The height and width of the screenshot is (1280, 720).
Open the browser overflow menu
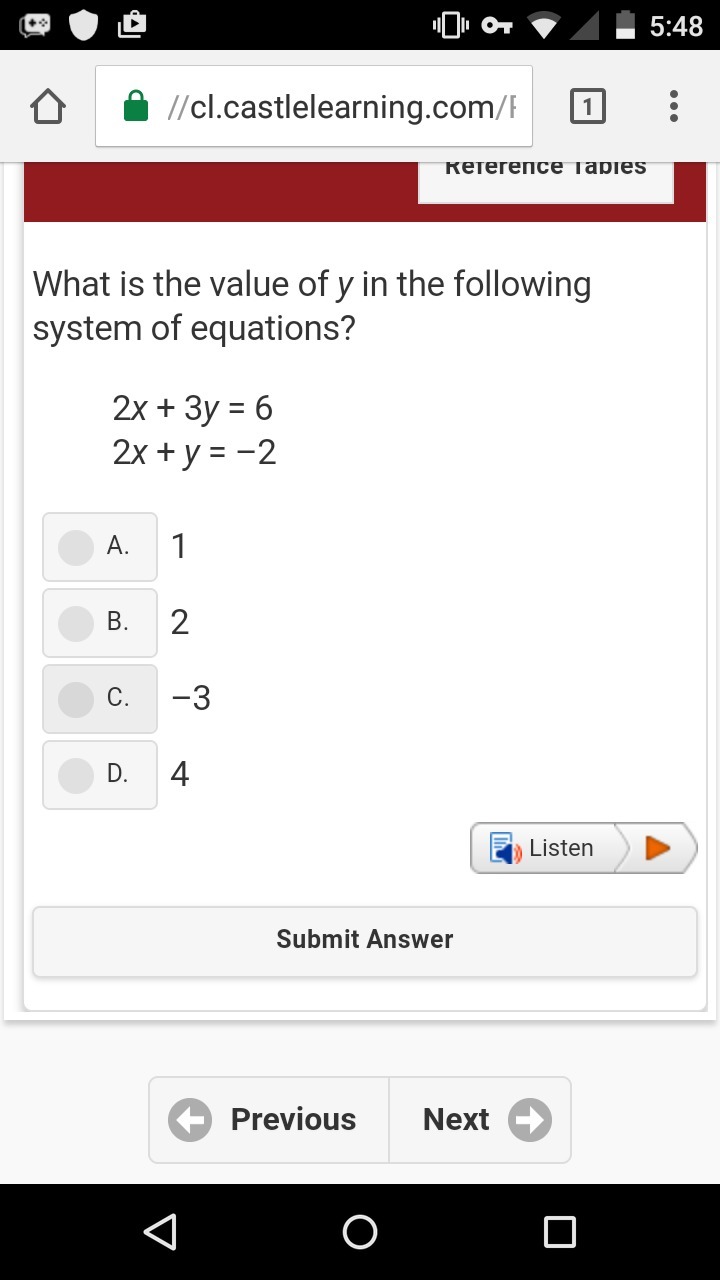click(674, 106)
